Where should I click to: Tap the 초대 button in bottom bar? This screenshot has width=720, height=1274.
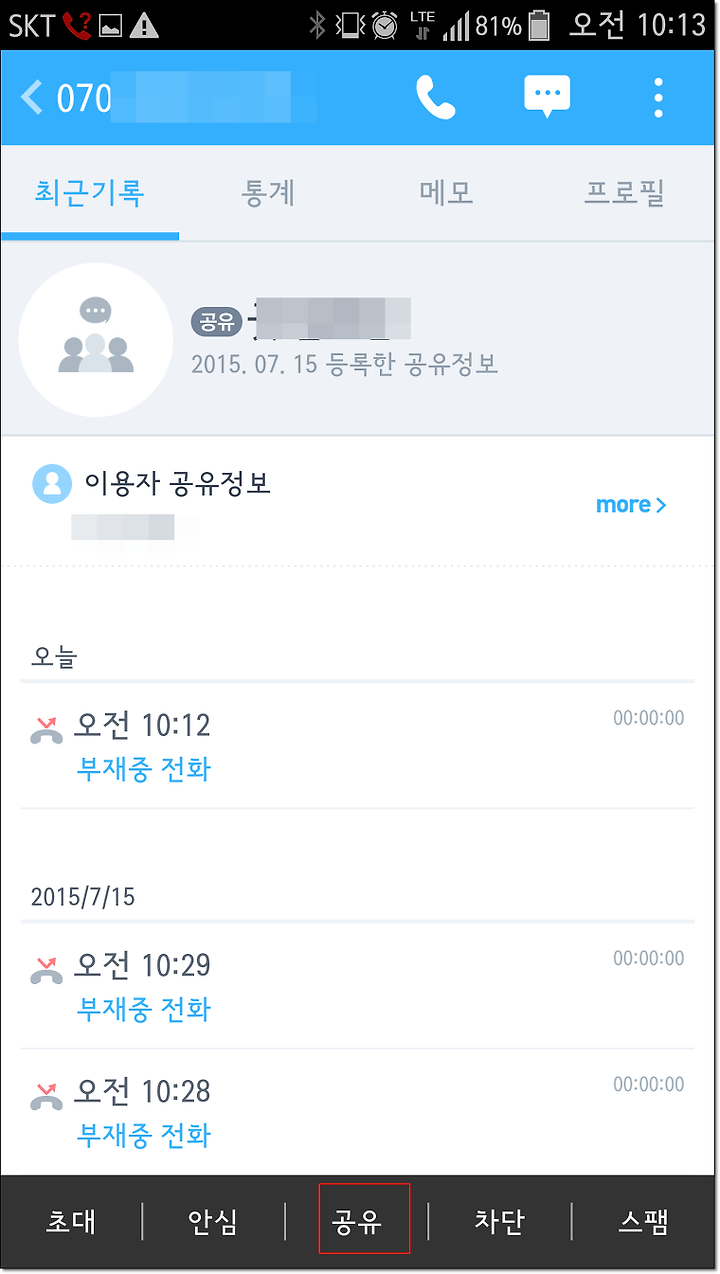click(71, 1221)
